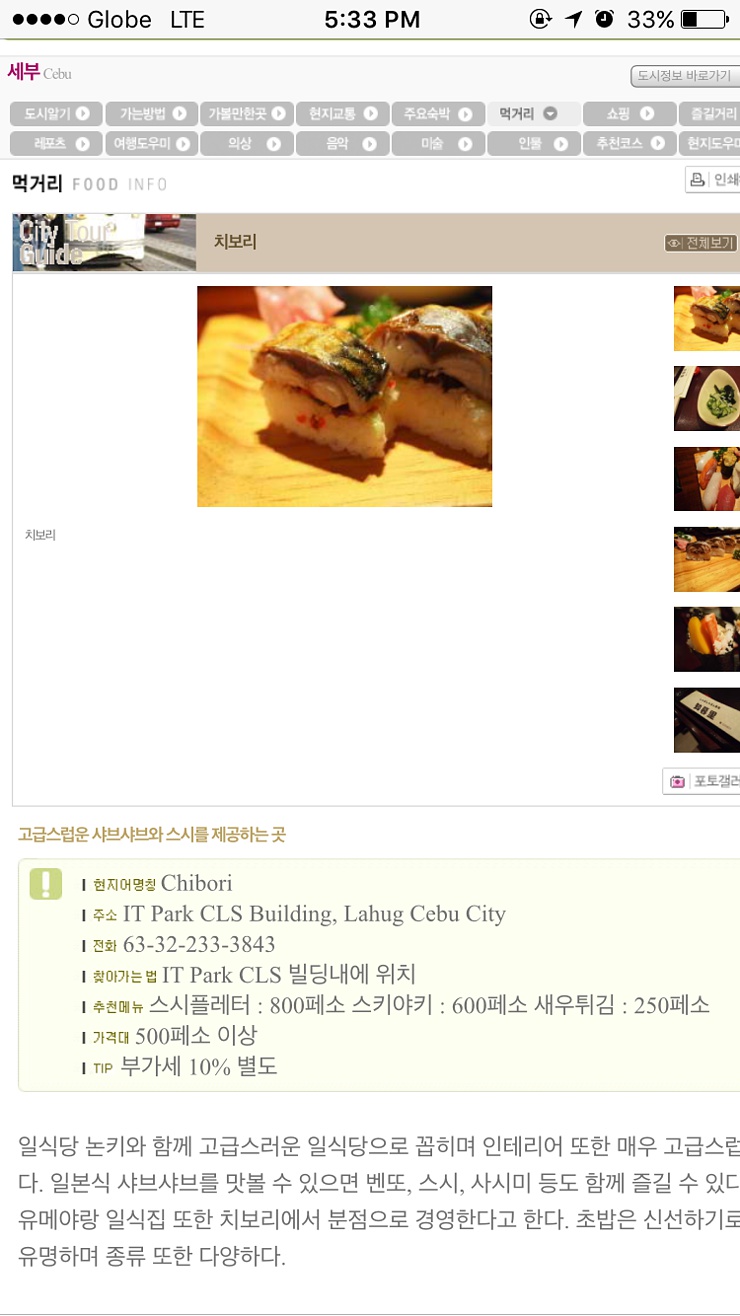Open the 쇼핑 tab

click(x=628, y=114)
